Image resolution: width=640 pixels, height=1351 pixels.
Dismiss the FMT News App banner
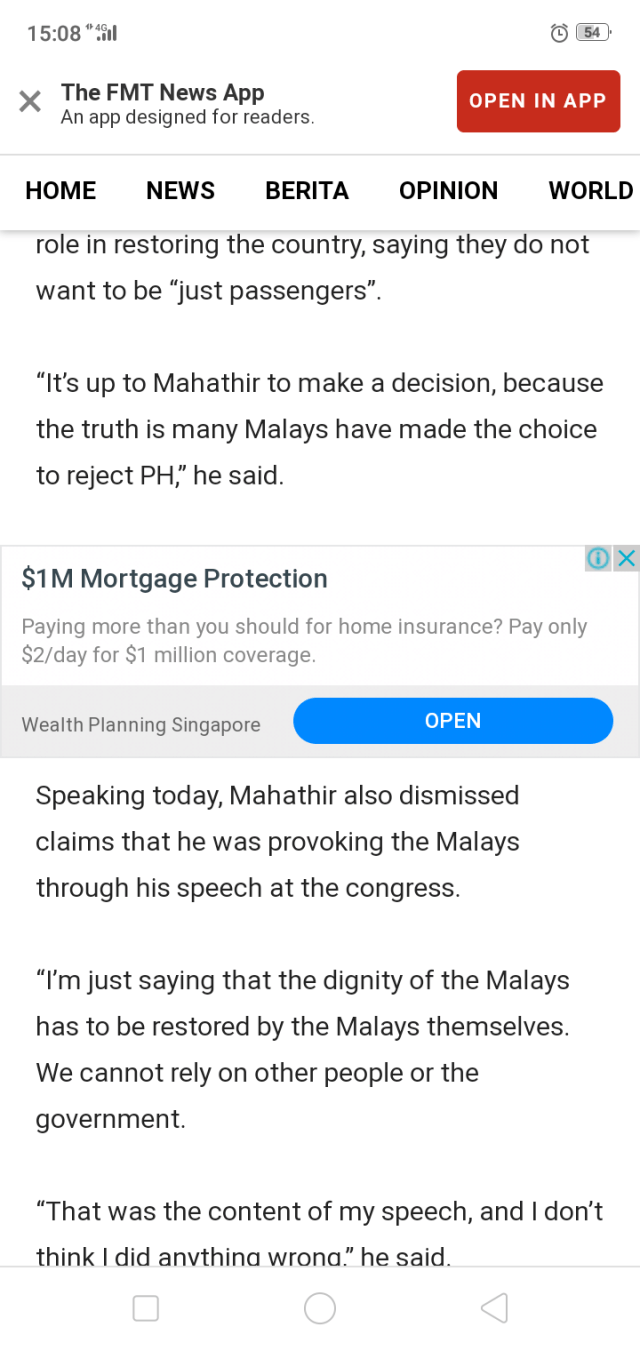pos(30,101)
